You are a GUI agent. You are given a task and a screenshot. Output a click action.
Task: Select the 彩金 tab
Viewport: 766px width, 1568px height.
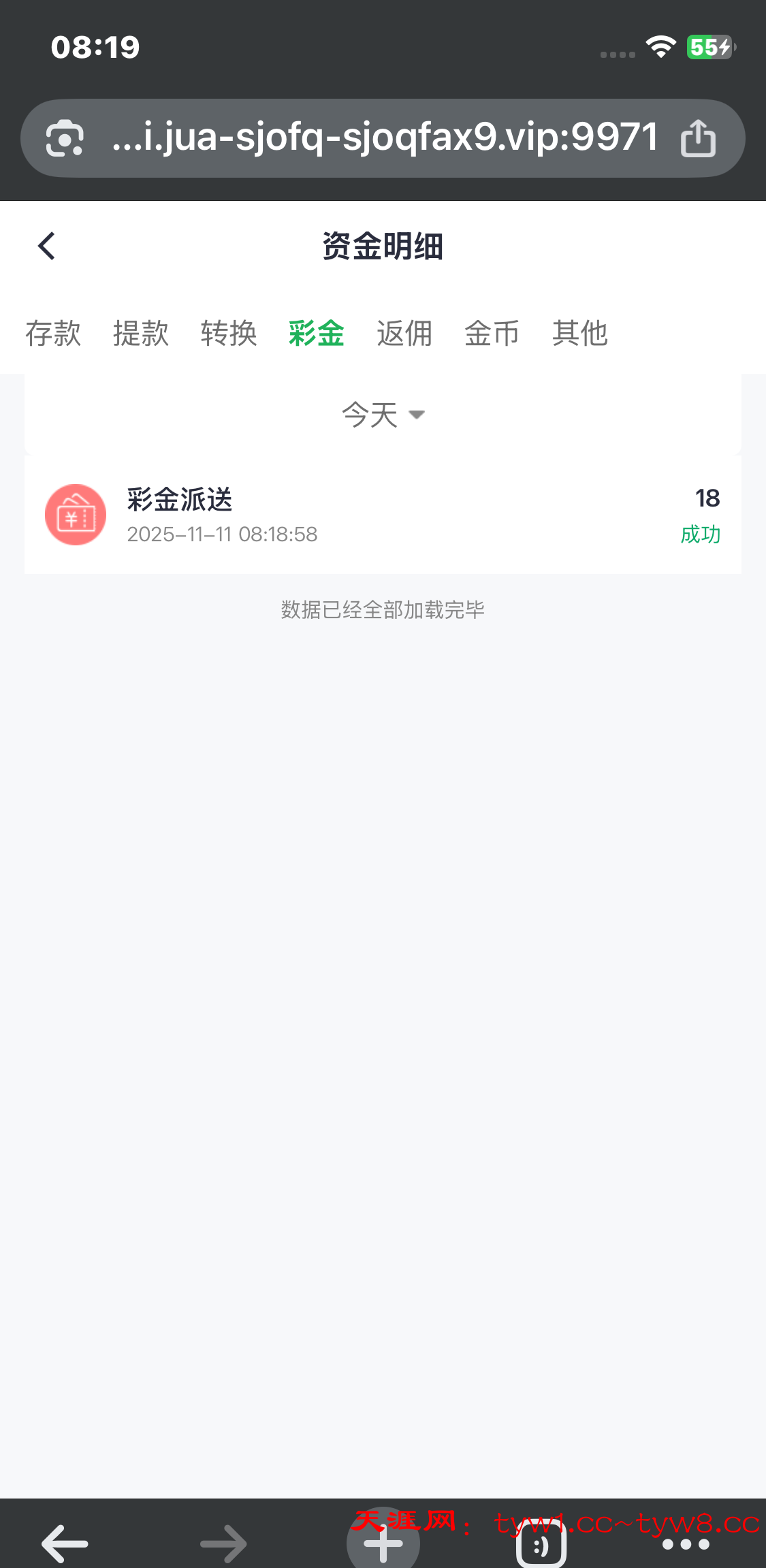pos(316,334)
